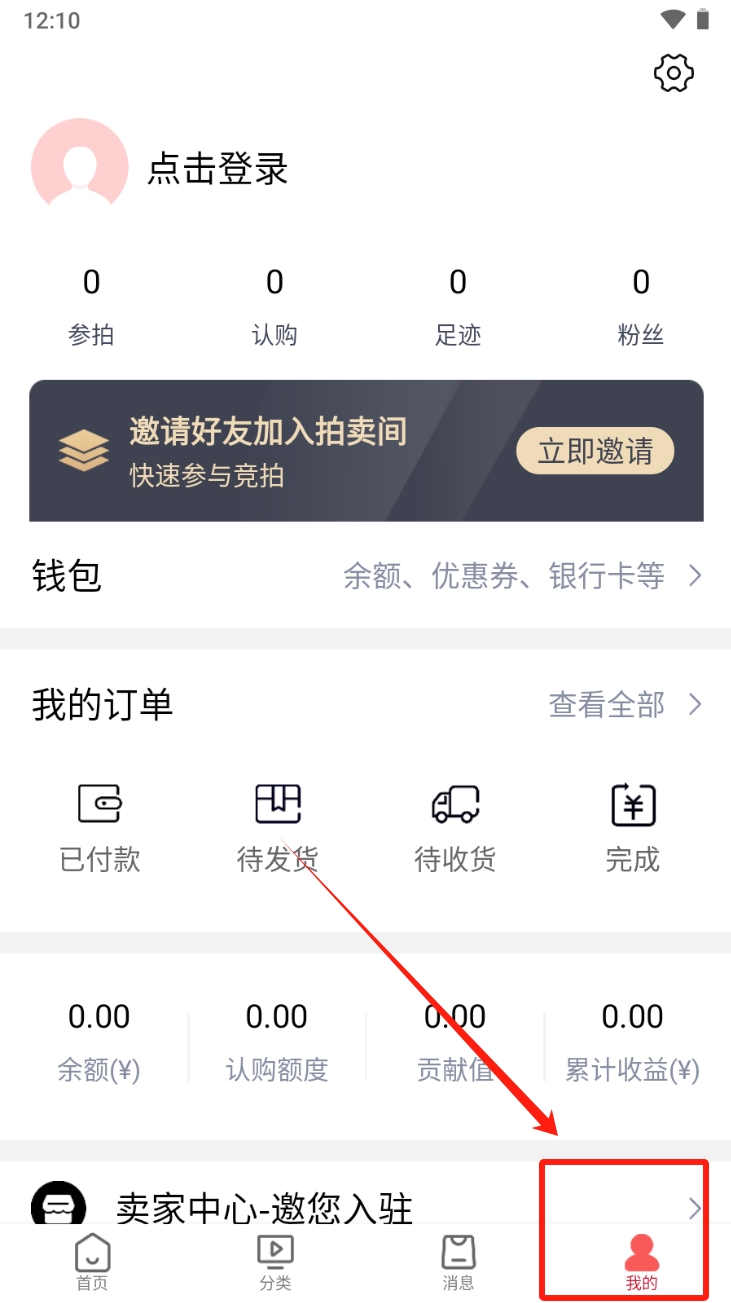The width and height of the screenshot is (731, 1303).
Task: Tap the 立即邀请 button
Action: pyautogui.click(x=595, y=451)
